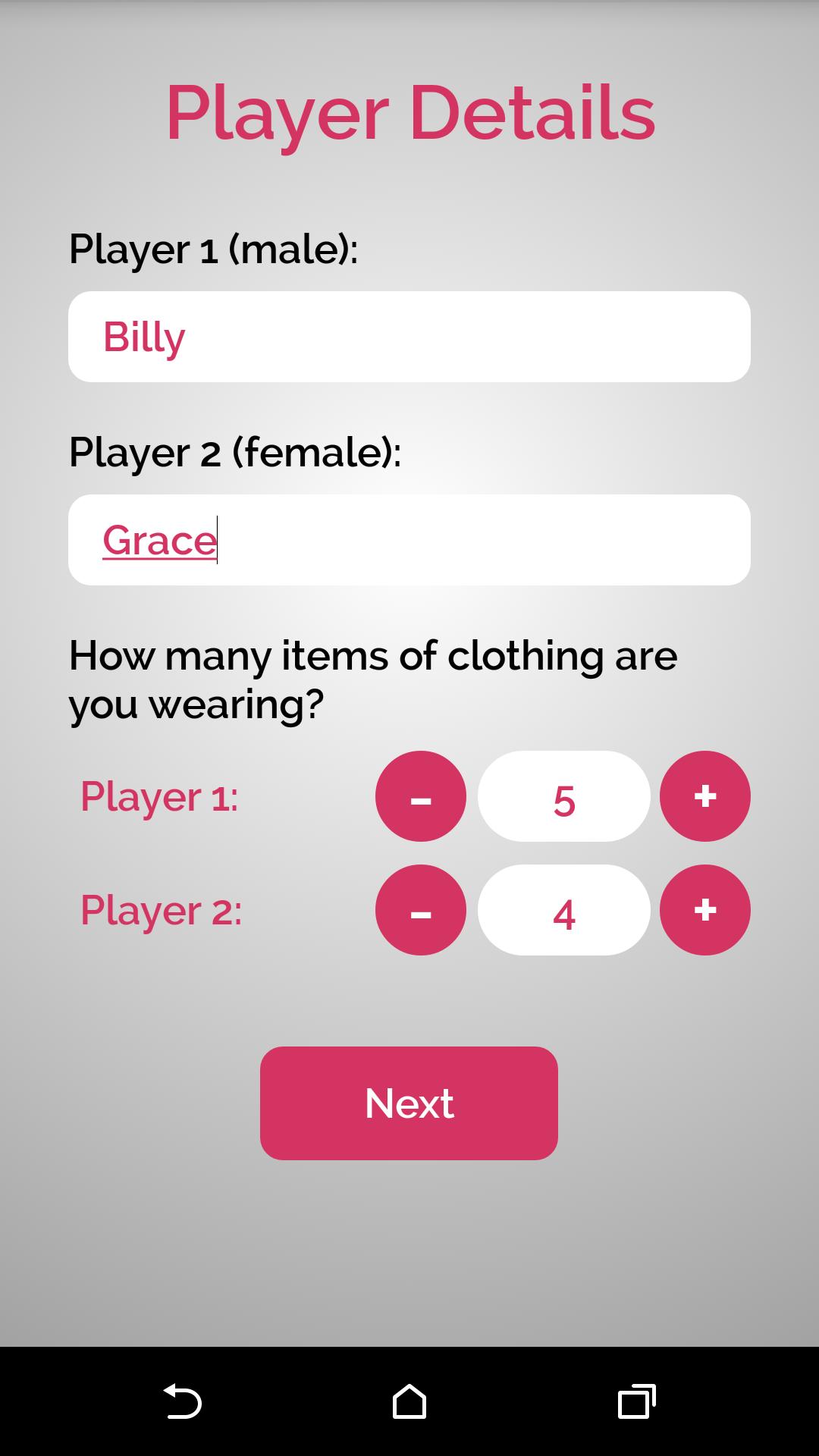819x1456 pixels.
Task: Select the Player 1 clothing count value
Action: [x=563, y=796]
